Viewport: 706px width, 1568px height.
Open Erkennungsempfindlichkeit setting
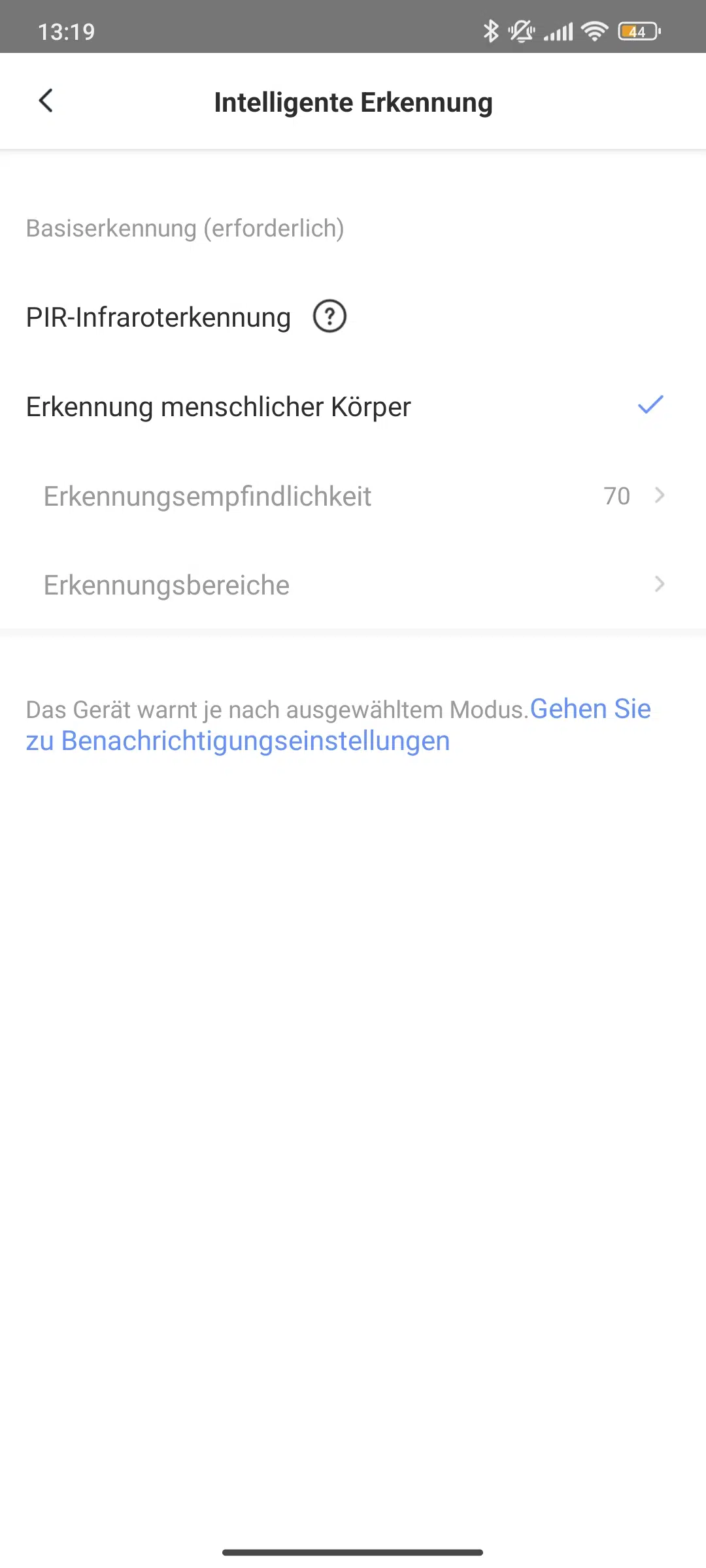pyautogui.click(x=353, y=496)
